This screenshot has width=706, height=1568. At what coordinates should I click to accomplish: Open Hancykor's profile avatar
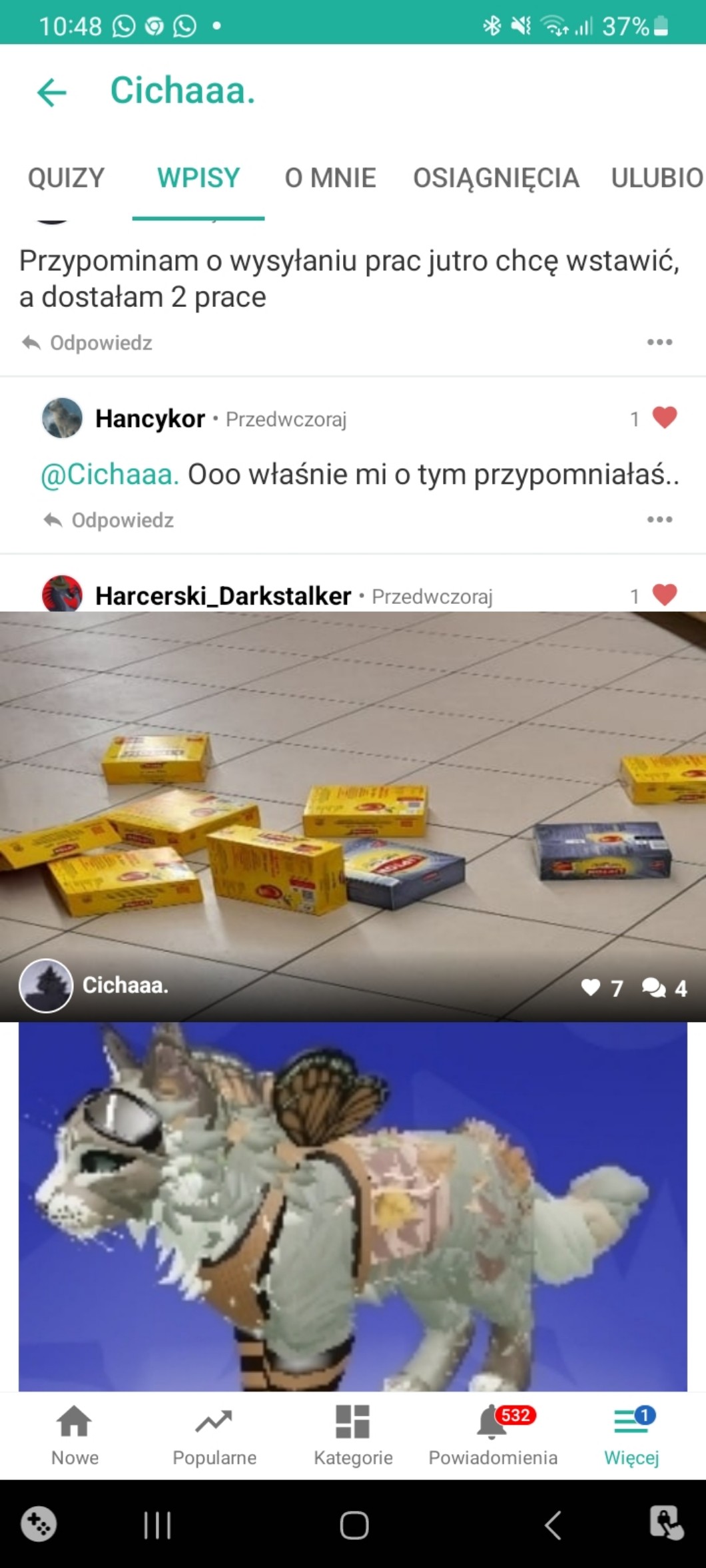pos(62,419)
